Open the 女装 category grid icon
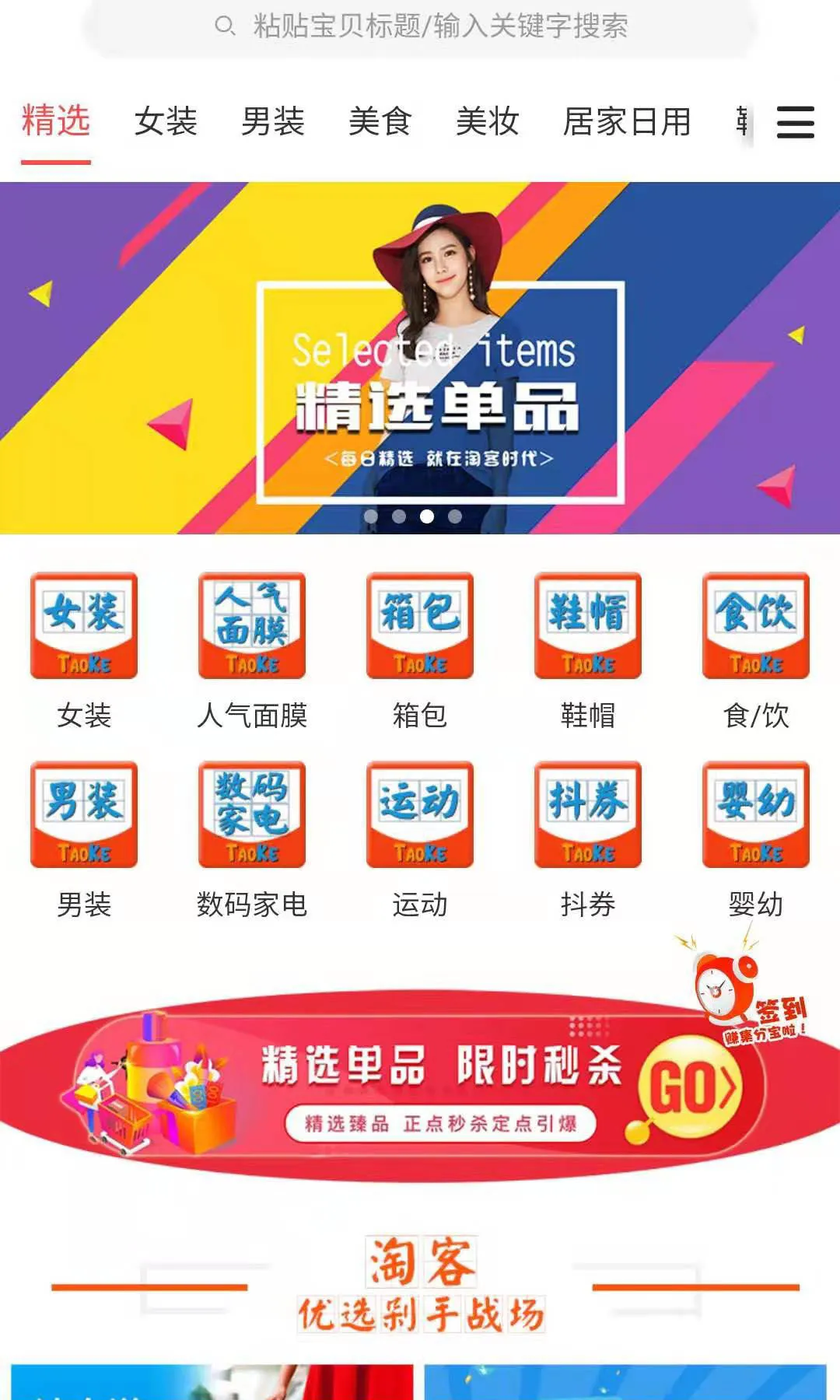 [84, 626]
